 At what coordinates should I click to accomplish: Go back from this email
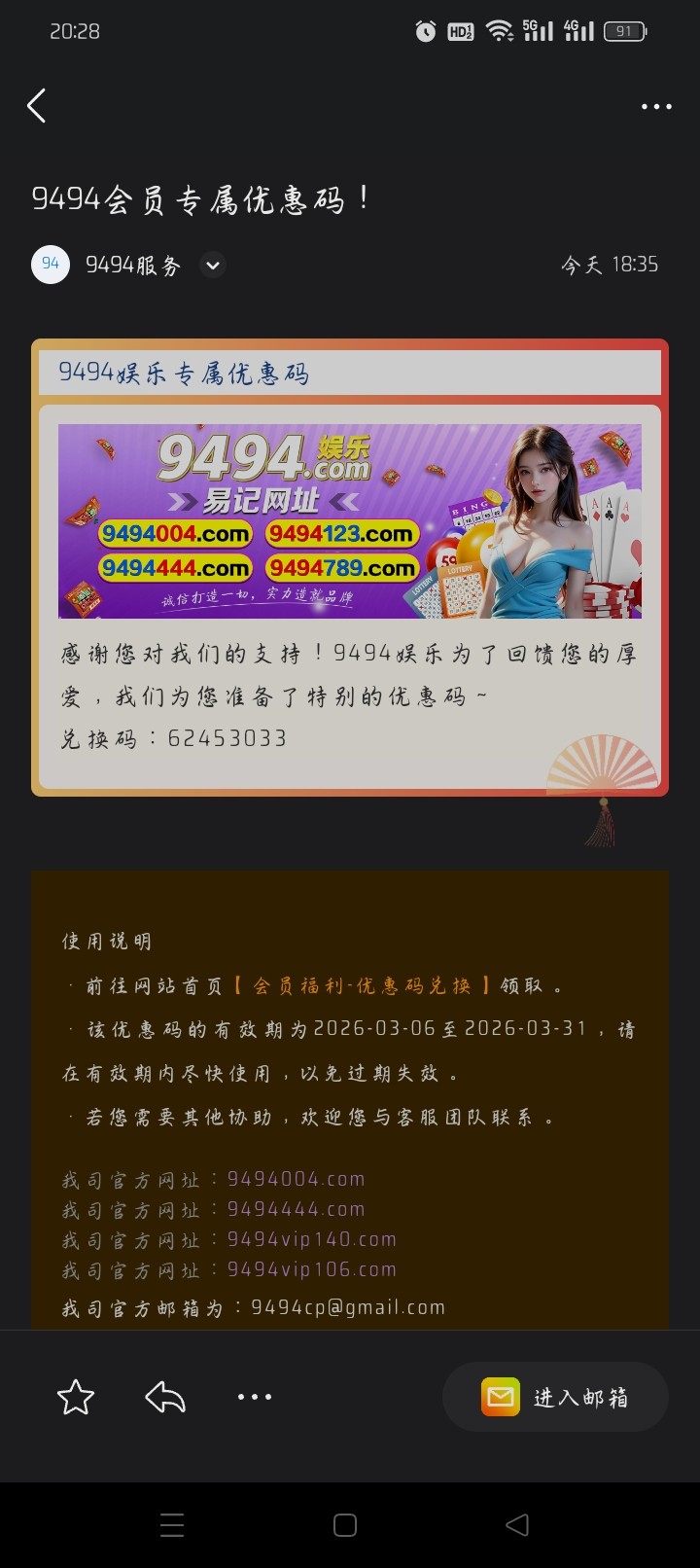tap(37, 106)
